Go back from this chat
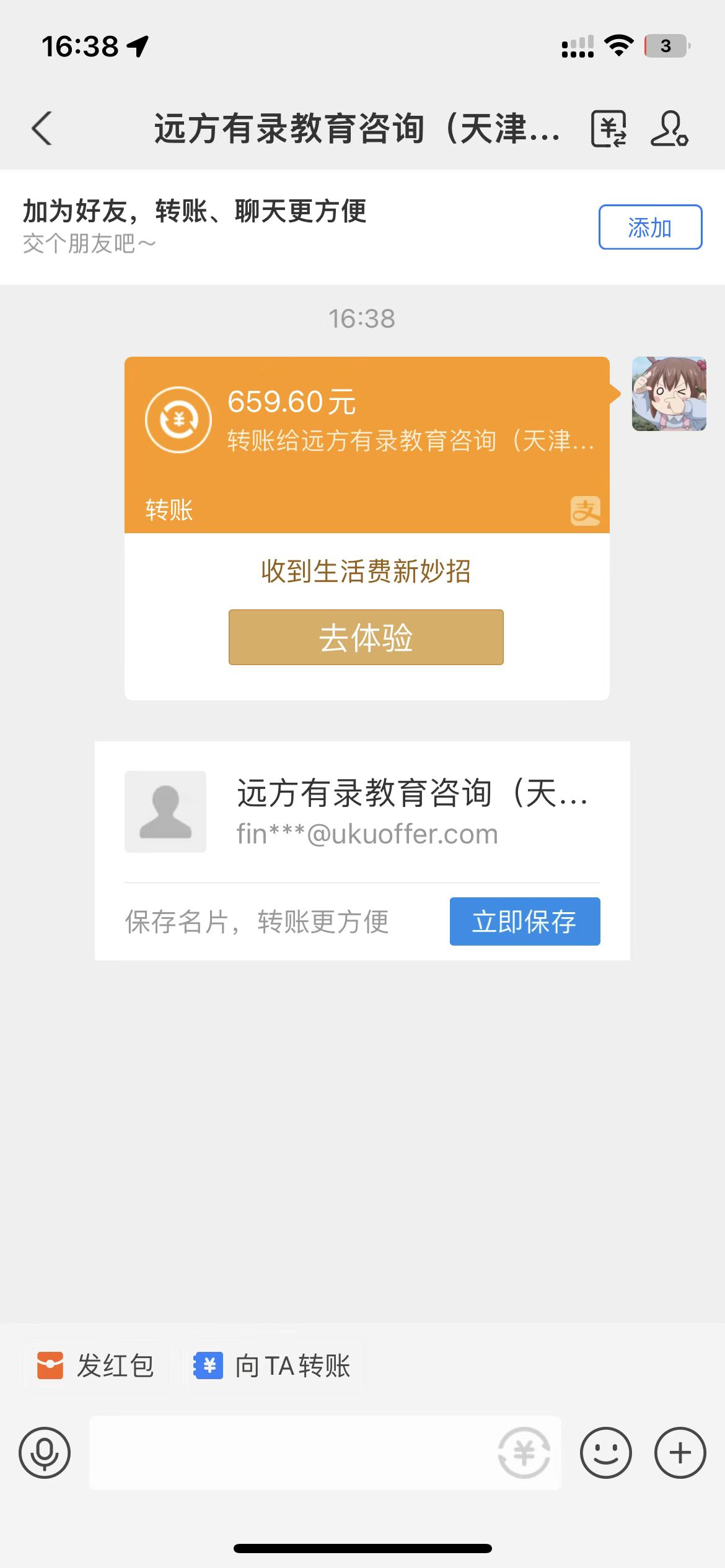Image resolution: width=725 pixels, height=1568 pixels. click(x=42, y=129)
